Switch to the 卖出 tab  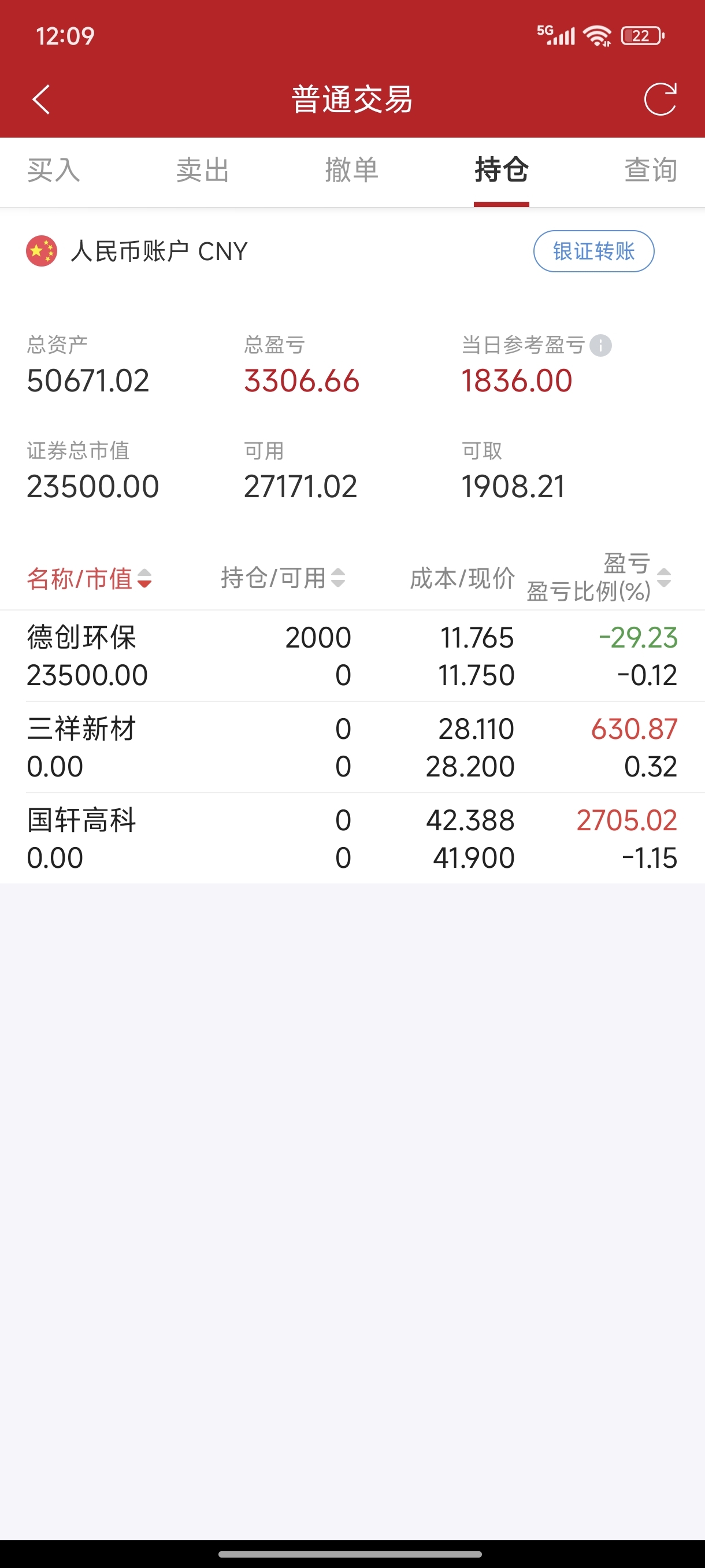pos(203,170)
